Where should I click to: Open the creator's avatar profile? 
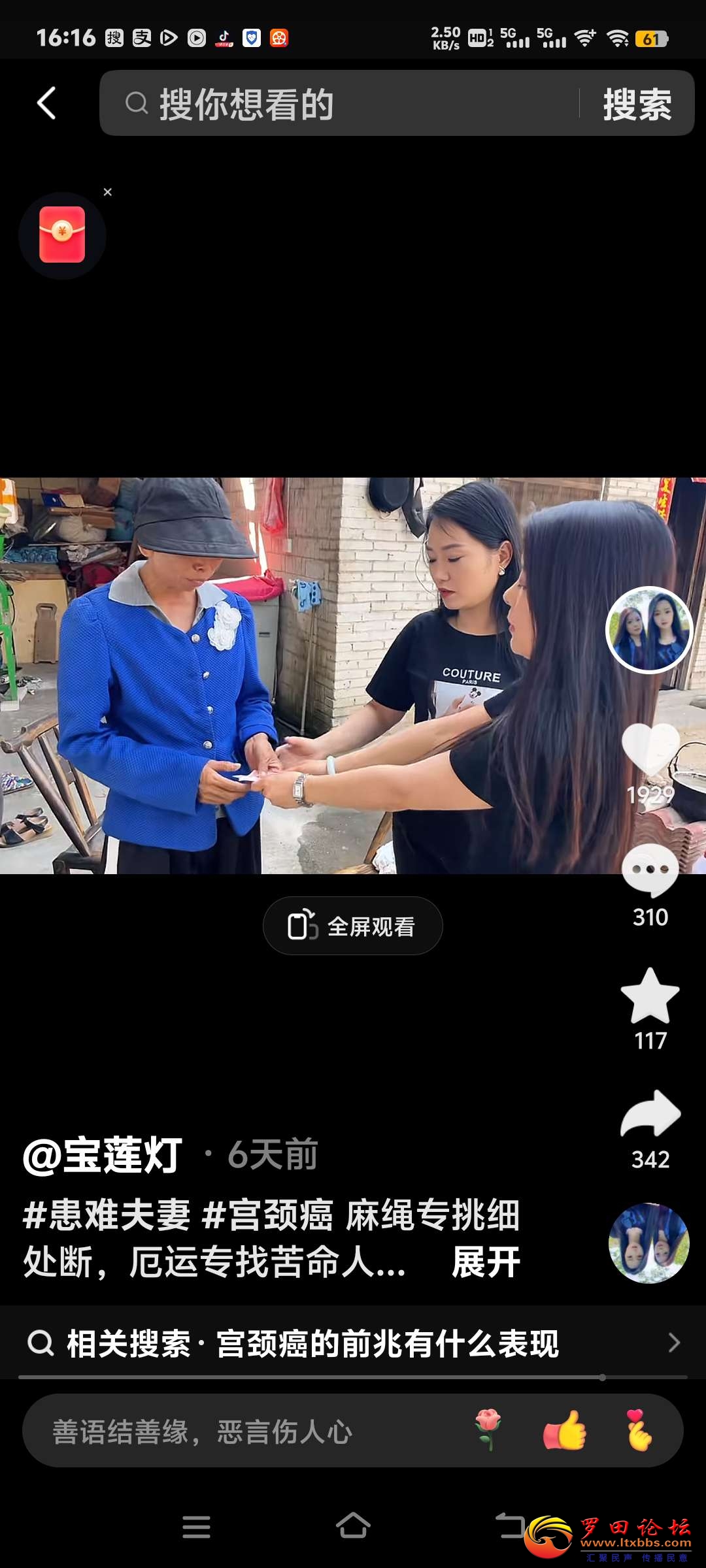click(648, 630)
